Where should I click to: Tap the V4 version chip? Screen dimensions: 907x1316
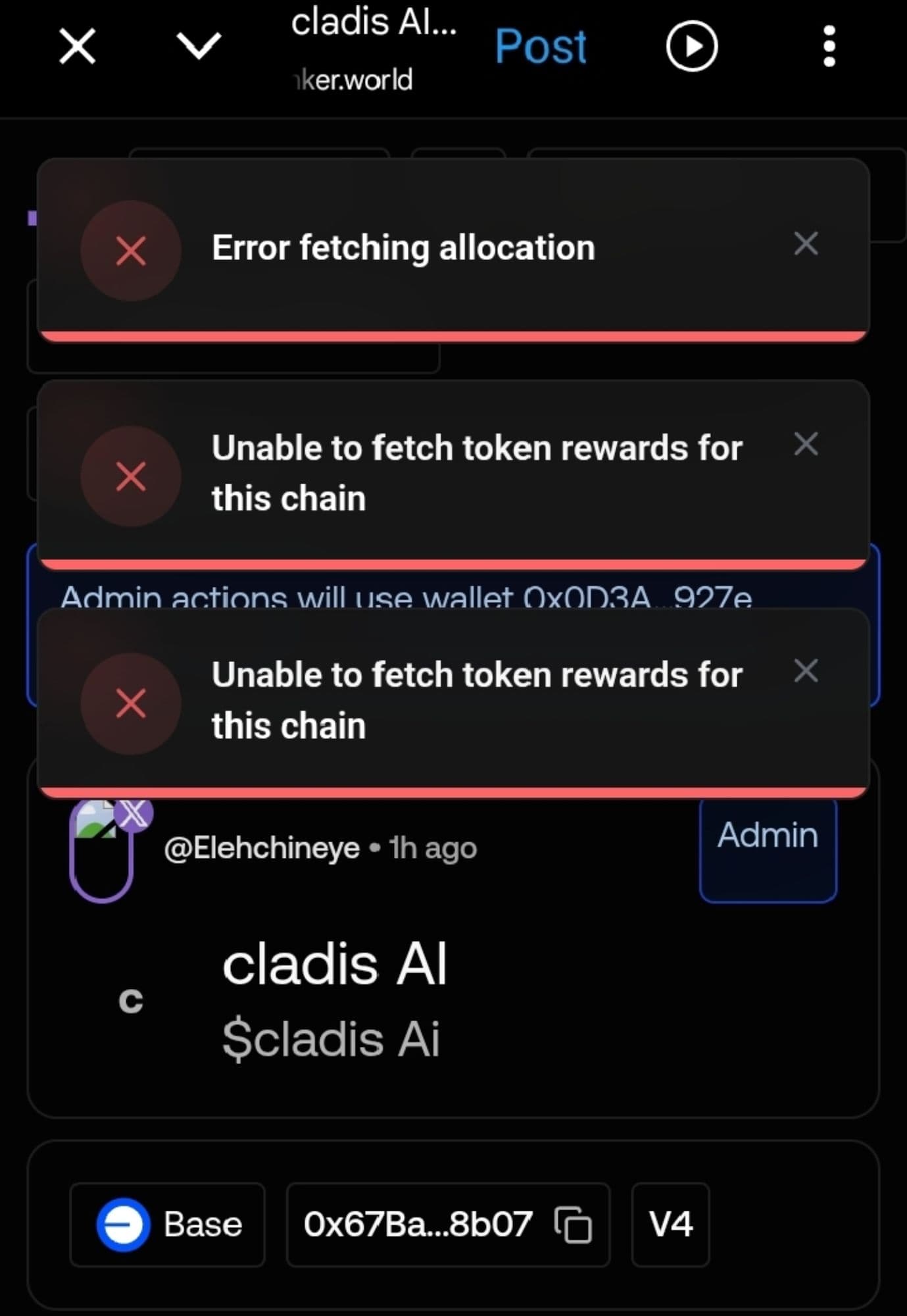point(670,1225)
